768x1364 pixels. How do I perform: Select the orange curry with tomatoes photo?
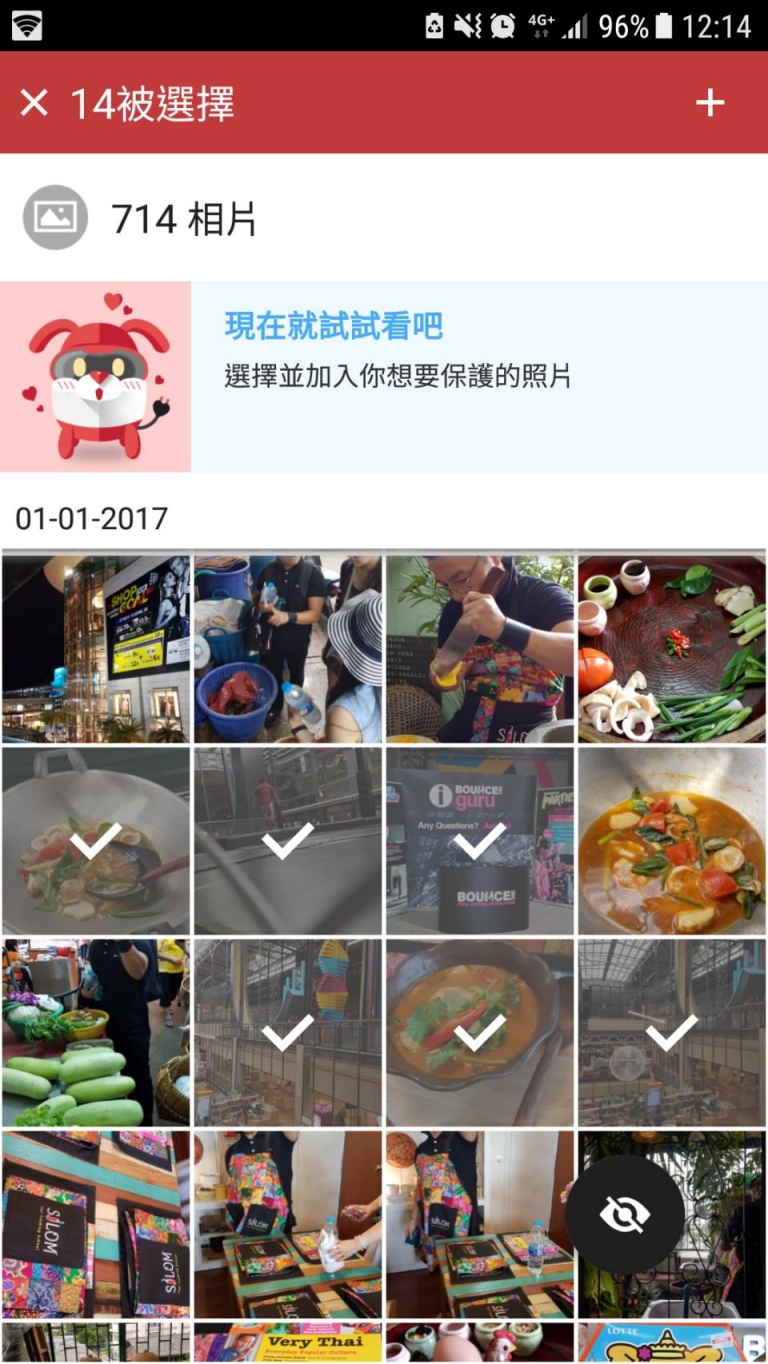coord(672,841)
